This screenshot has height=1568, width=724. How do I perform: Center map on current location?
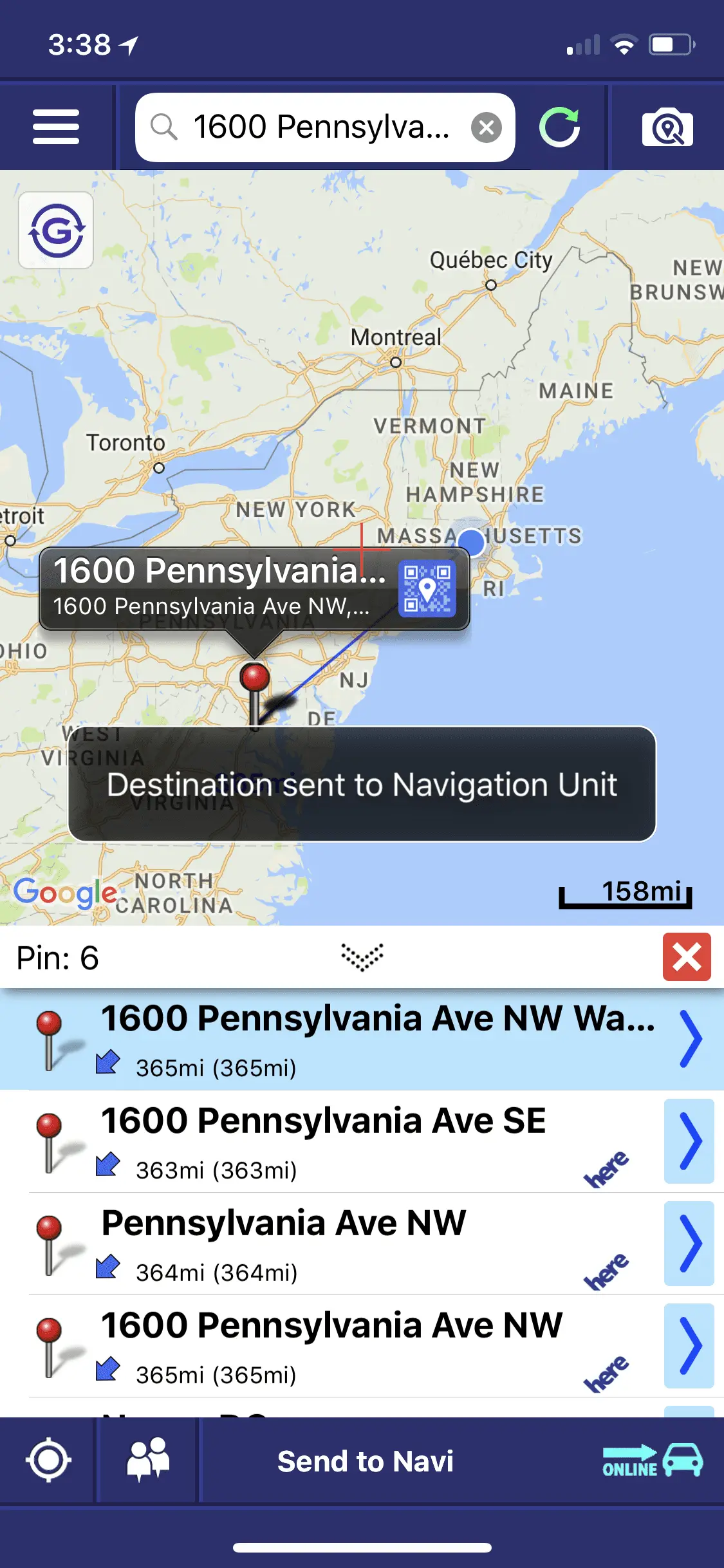click(48, 1461)
